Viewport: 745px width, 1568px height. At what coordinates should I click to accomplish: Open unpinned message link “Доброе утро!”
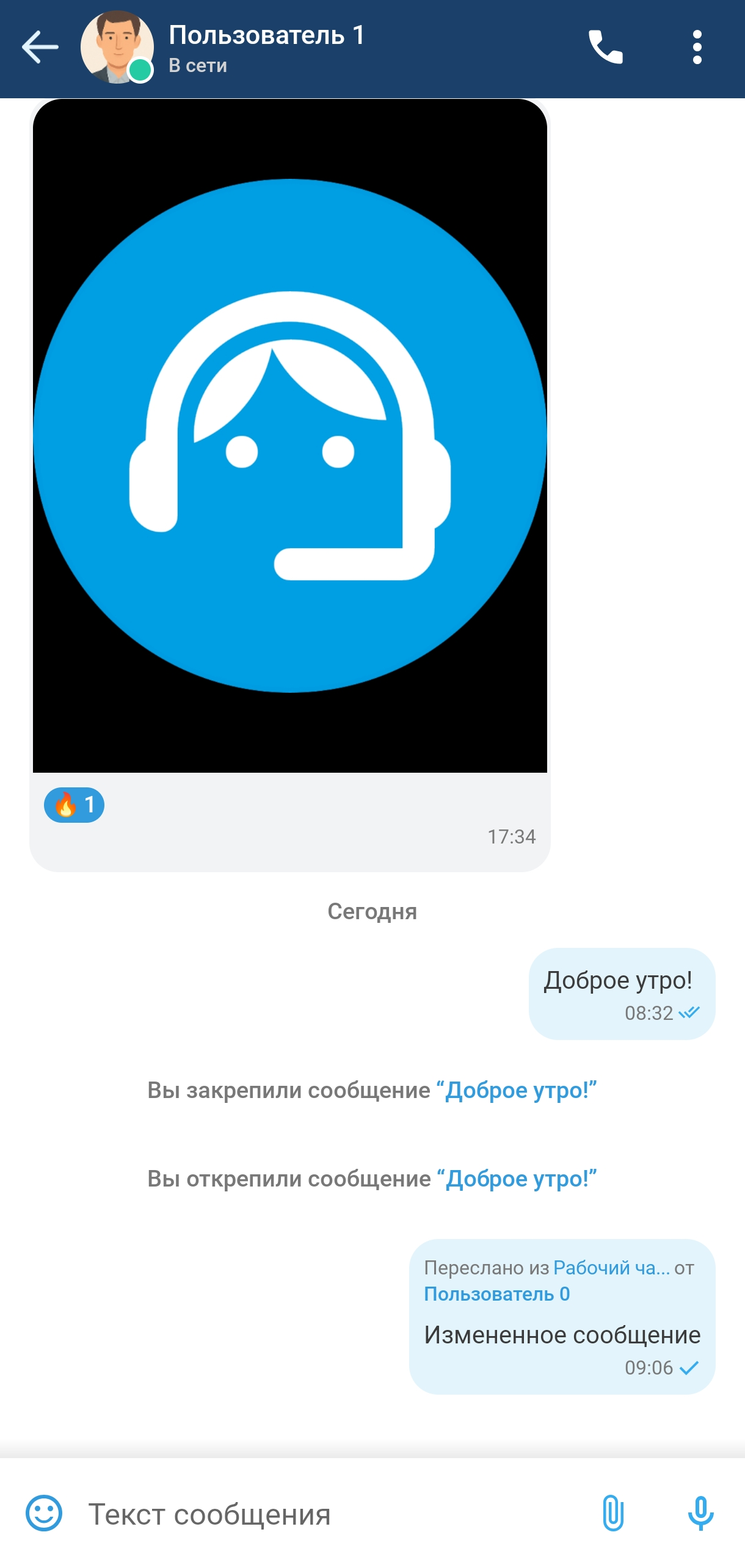(x=516, y=1179)
